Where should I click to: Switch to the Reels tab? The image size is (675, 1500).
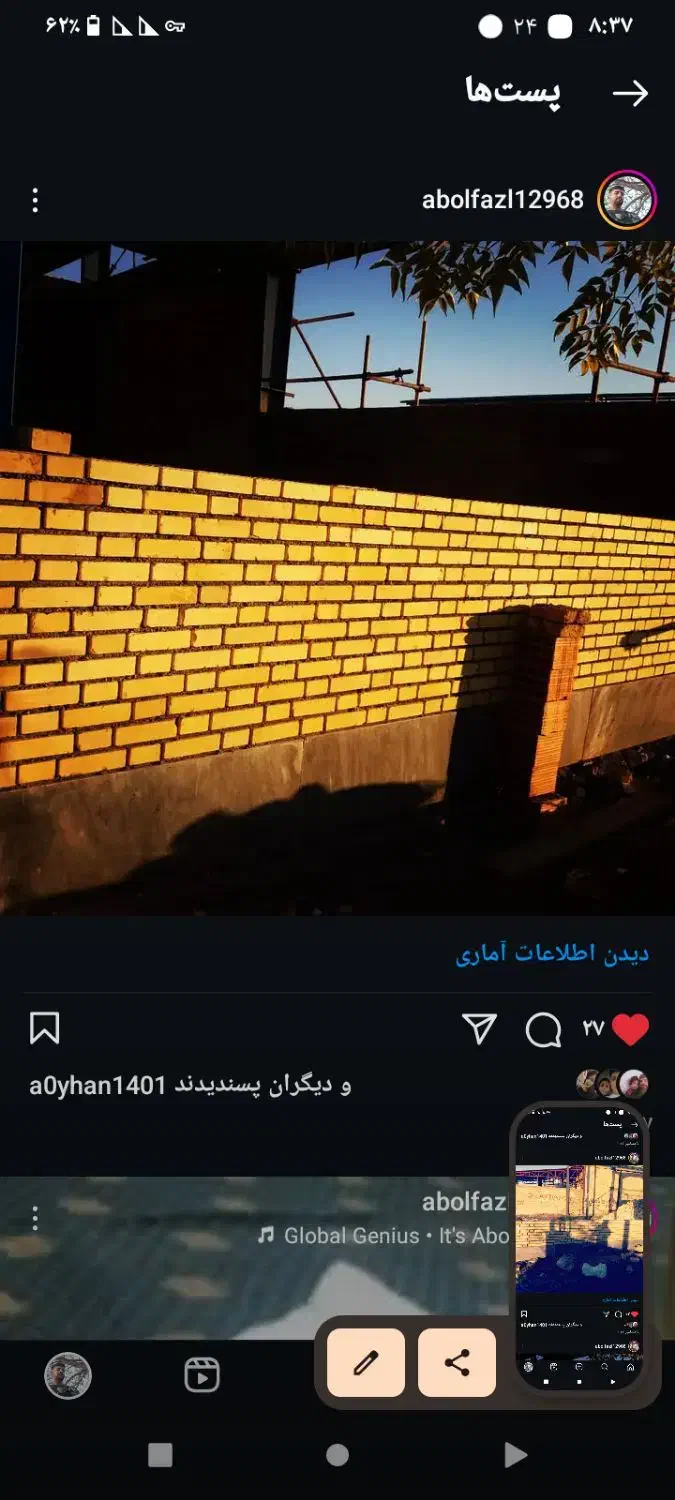[x=202, y=1377]
